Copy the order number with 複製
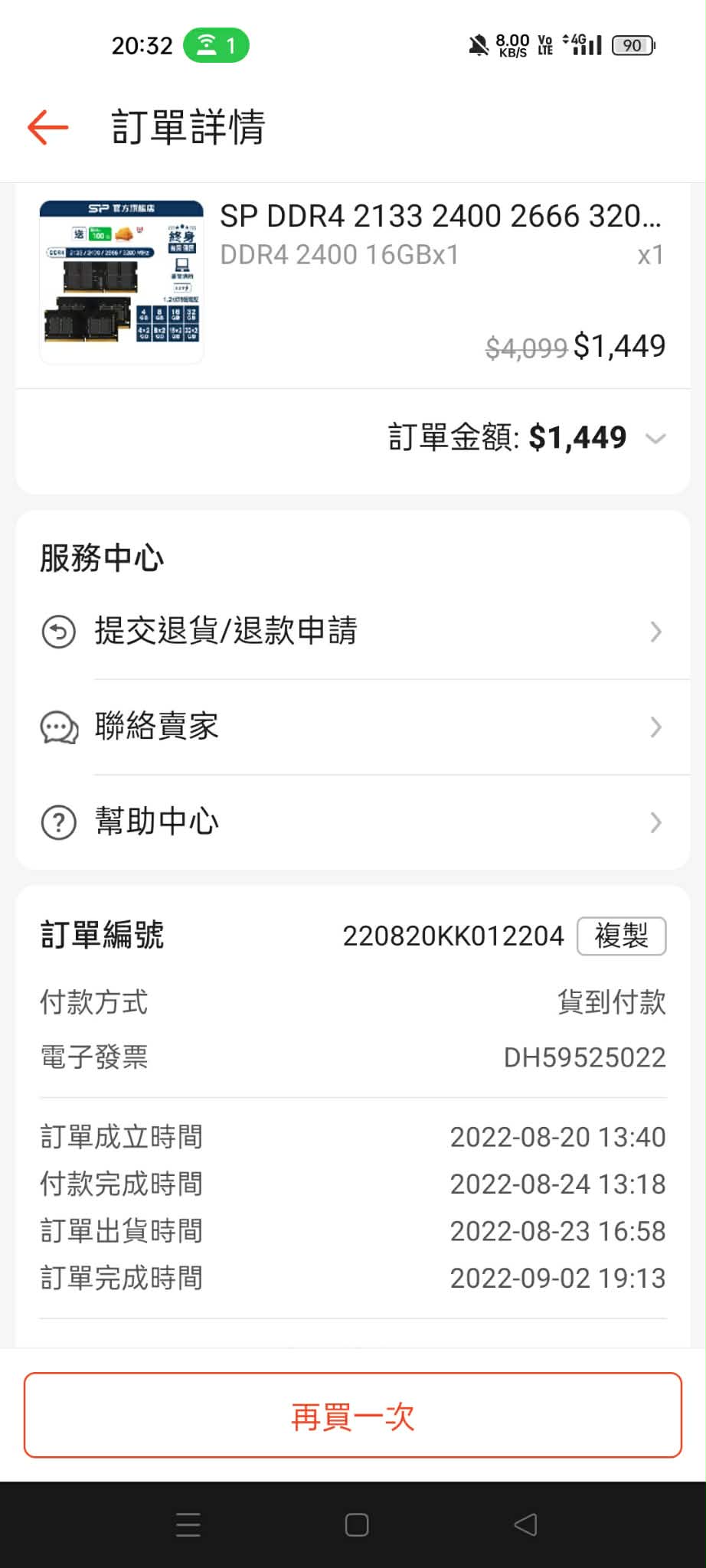Image resolution: width=706 pixels, height=1568 pixels. pyautogui.click(x=621, y=936)
